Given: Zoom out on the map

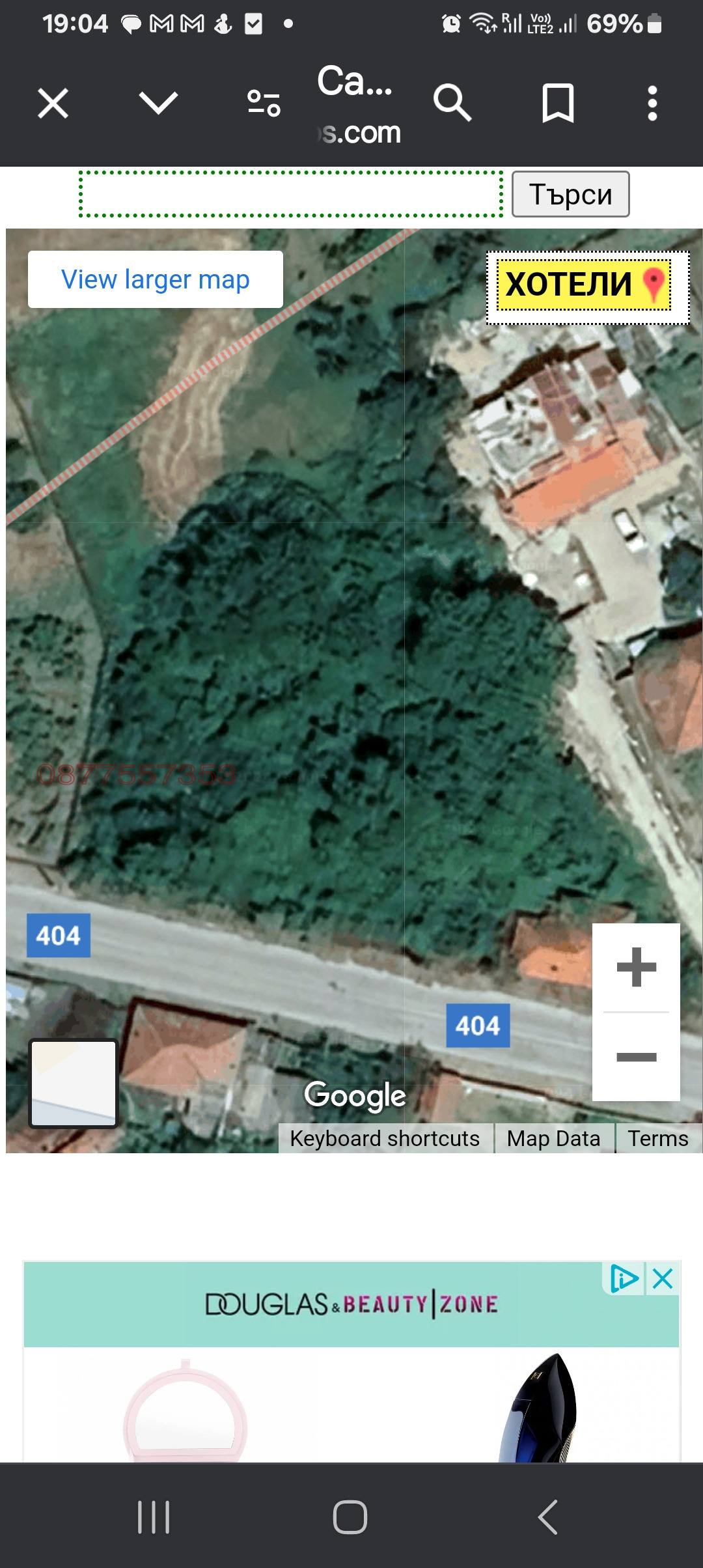Looking at the screenshot, I should (x=636, y=1057).
